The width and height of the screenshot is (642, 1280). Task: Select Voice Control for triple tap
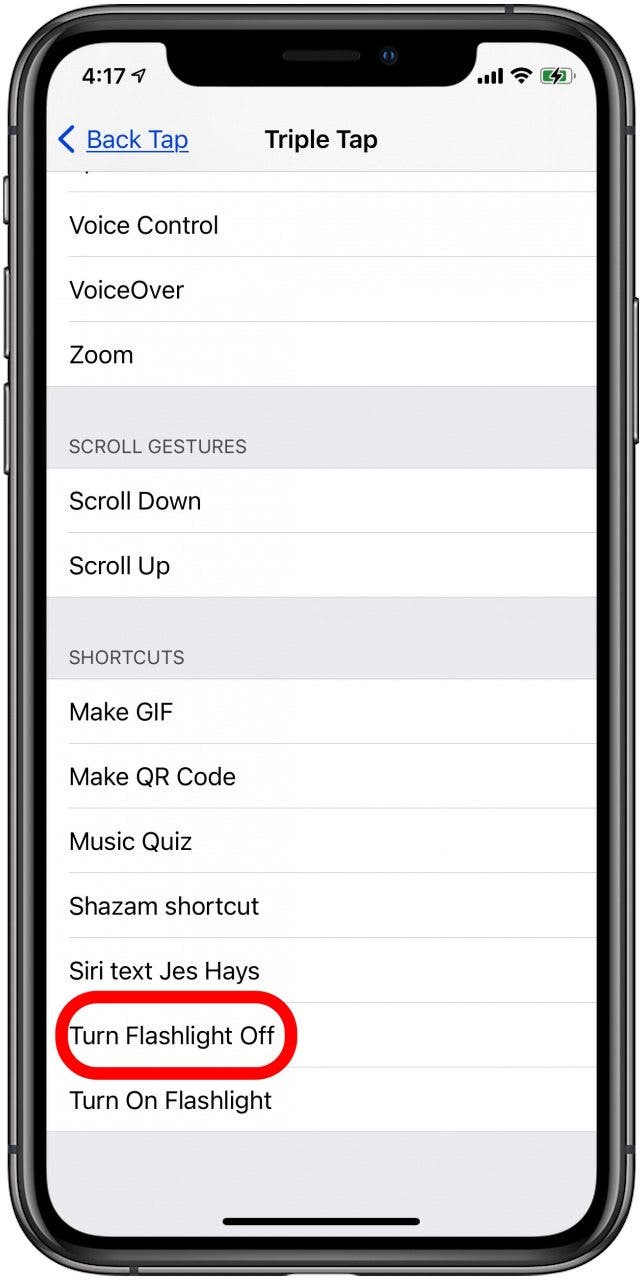[x=144, y=226]
